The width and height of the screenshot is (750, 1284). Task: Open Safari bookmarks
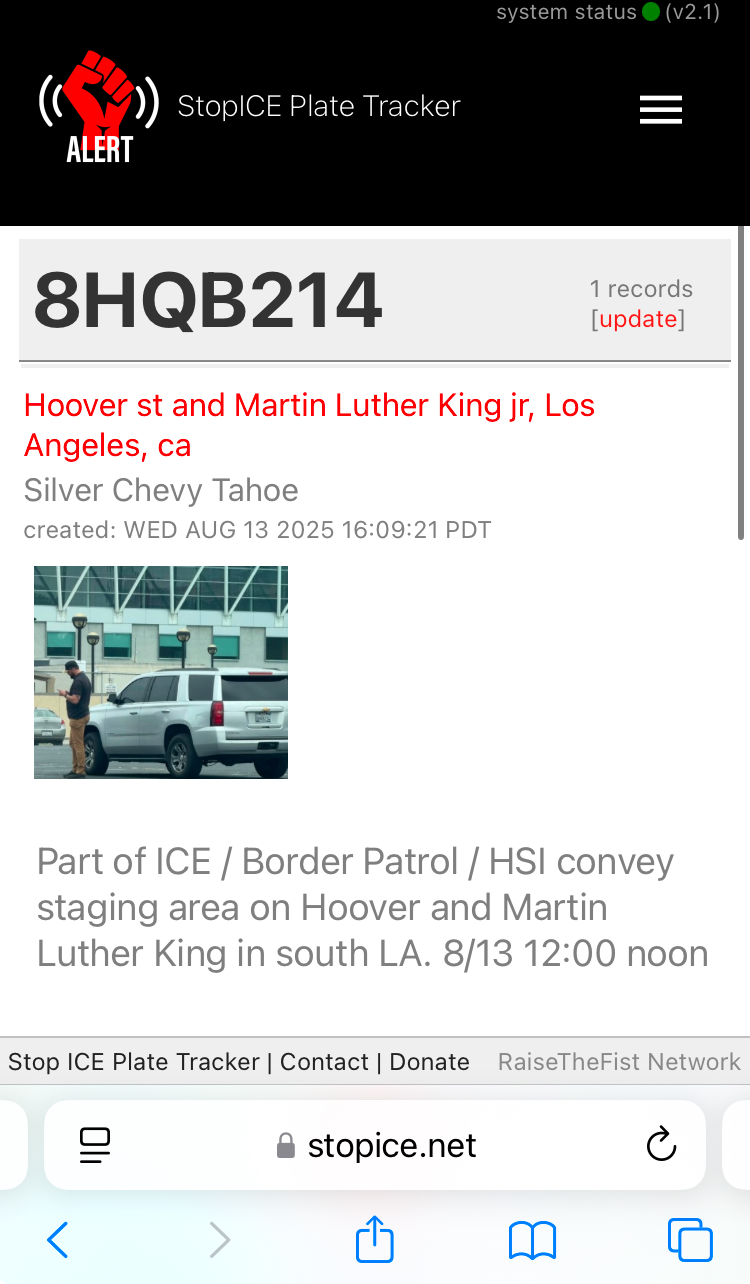coord(532,1241)
